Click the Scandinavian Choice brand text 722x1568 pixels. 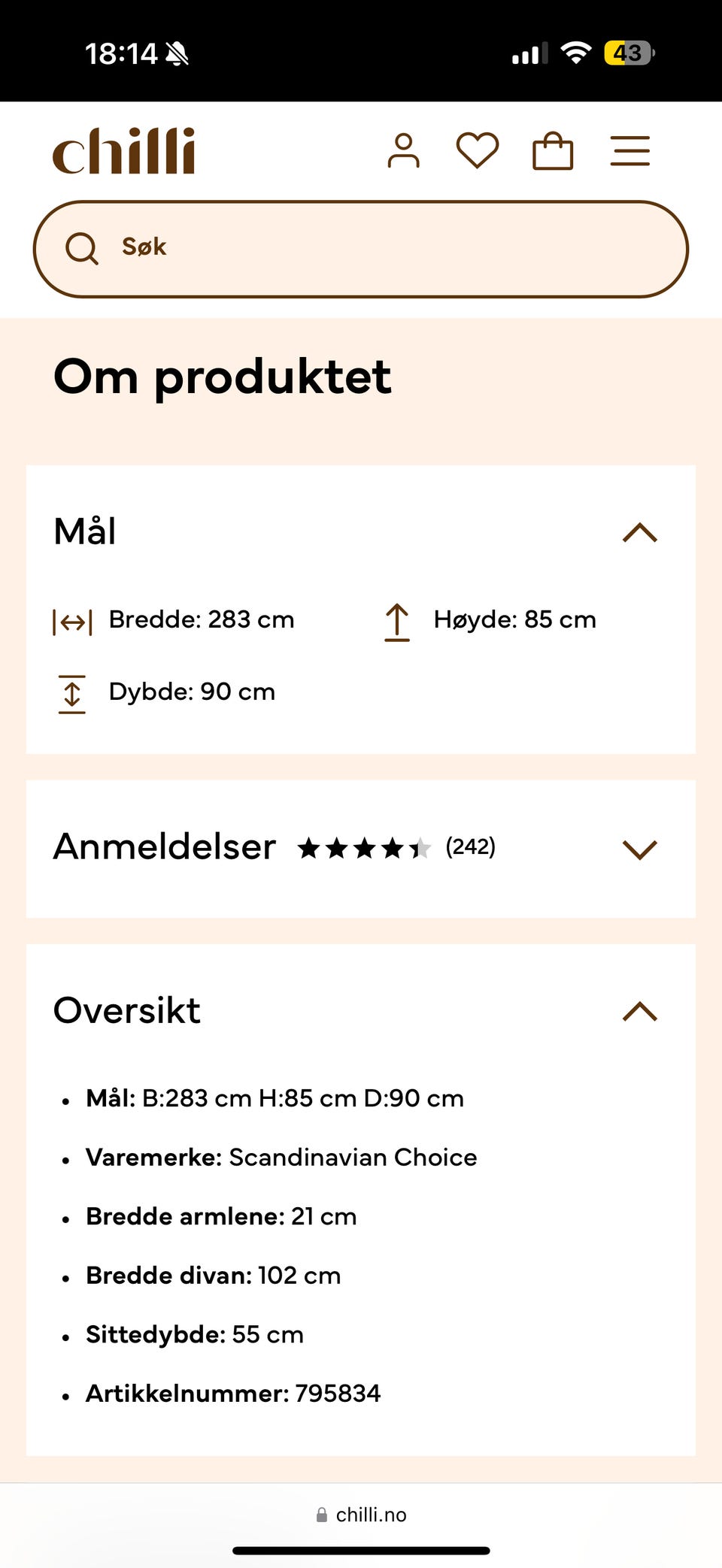coord(352,1157)
